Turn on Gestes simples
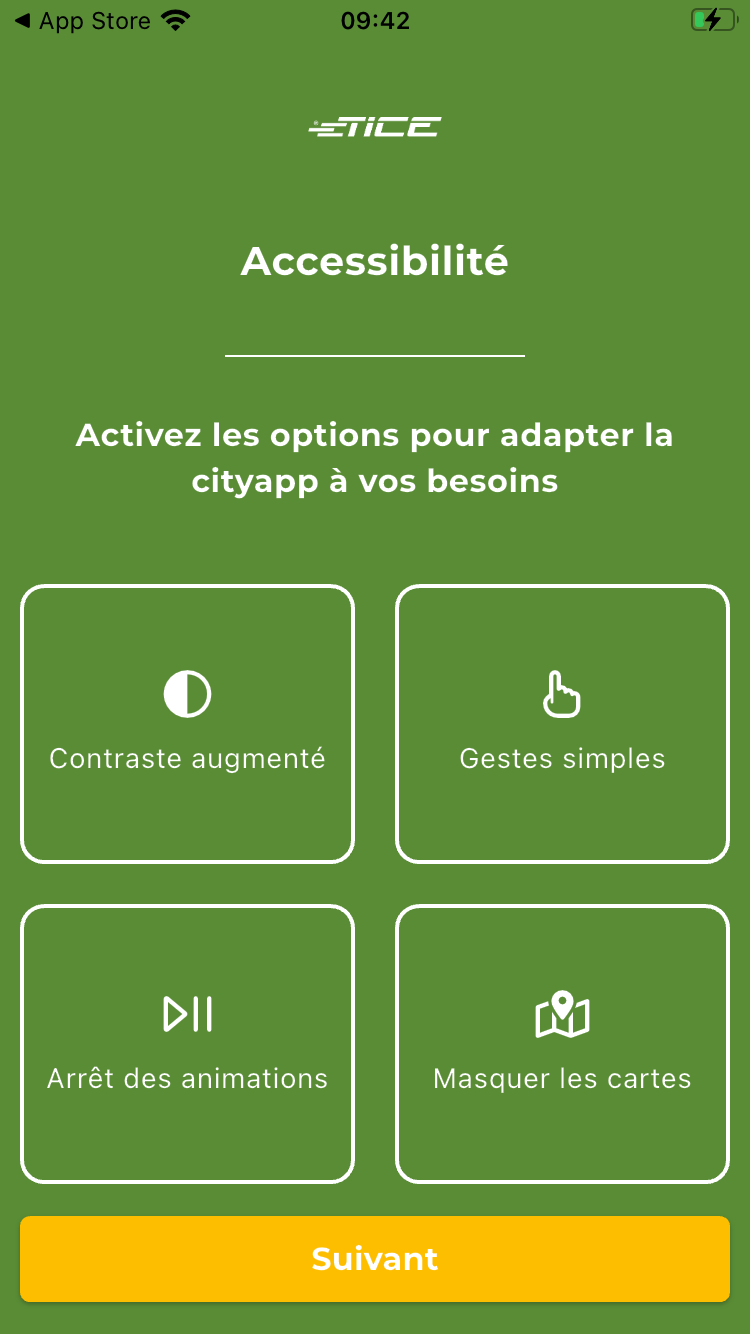The width and height of the screenshot is (750, 1334). (x=562, y=724)
